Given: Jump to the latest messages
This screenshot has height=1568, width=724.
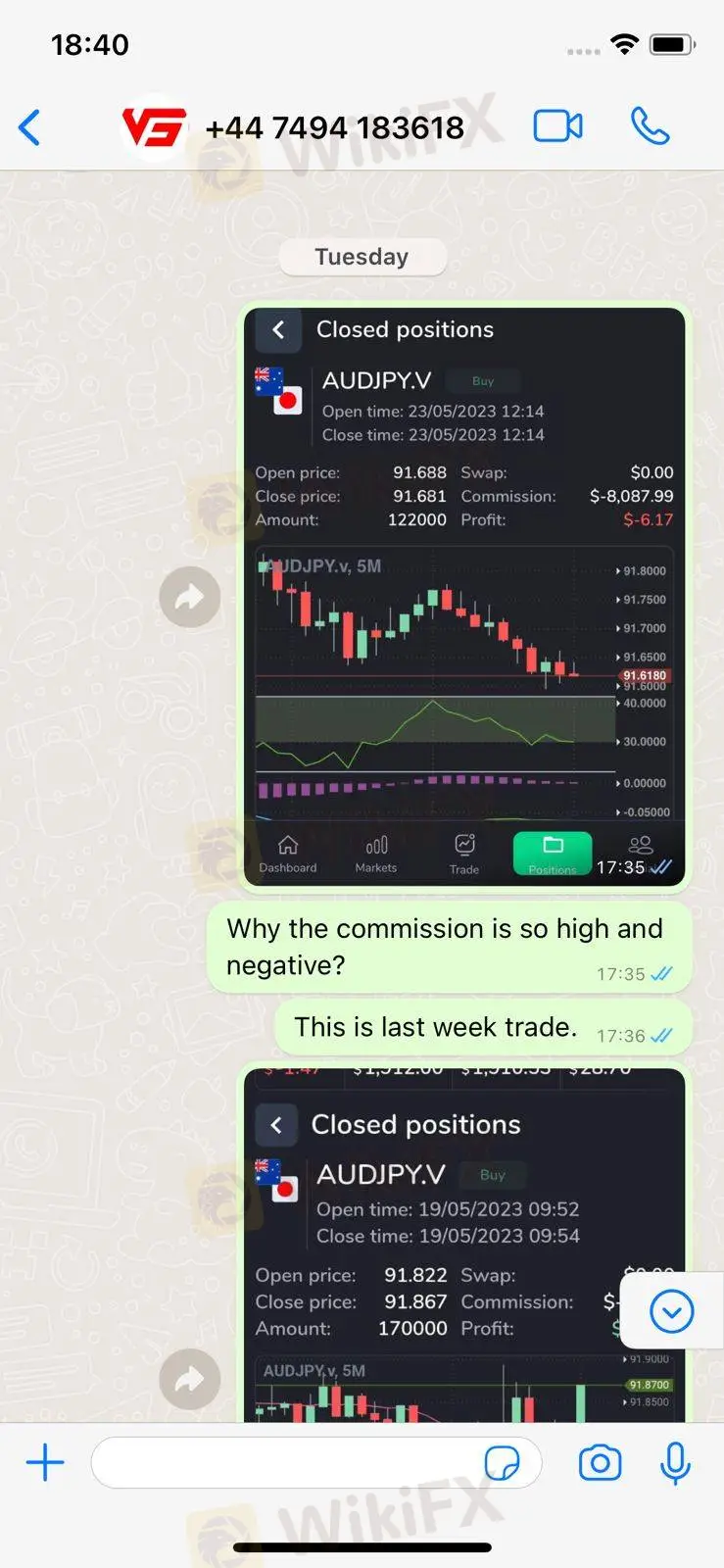Looking at the screenshot, I should (x=671, y=1311).
